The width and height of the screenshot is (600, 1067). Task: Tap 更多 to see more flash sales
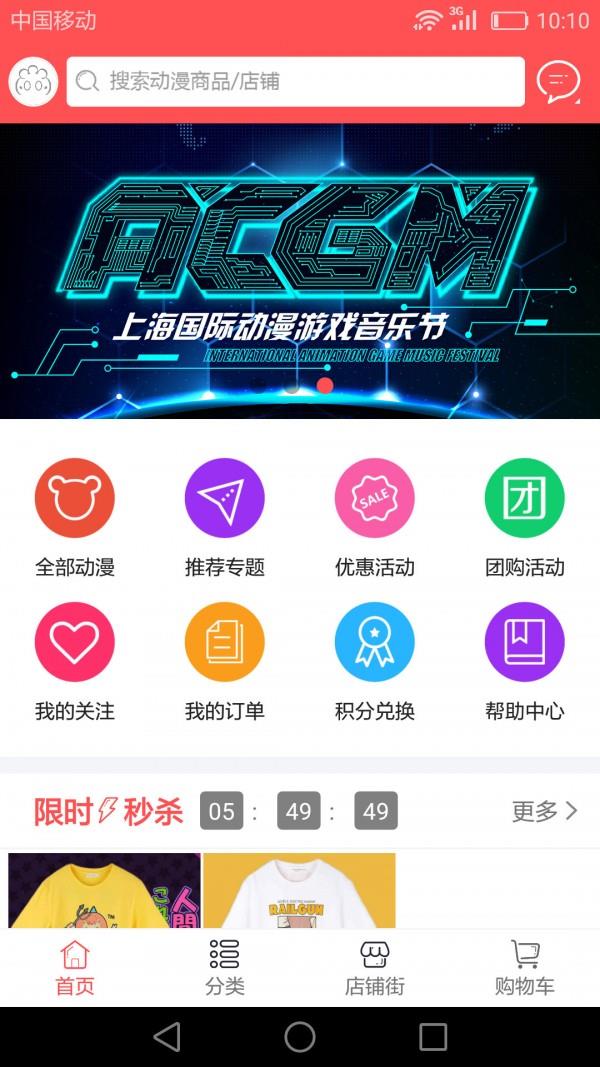point(544,811)
